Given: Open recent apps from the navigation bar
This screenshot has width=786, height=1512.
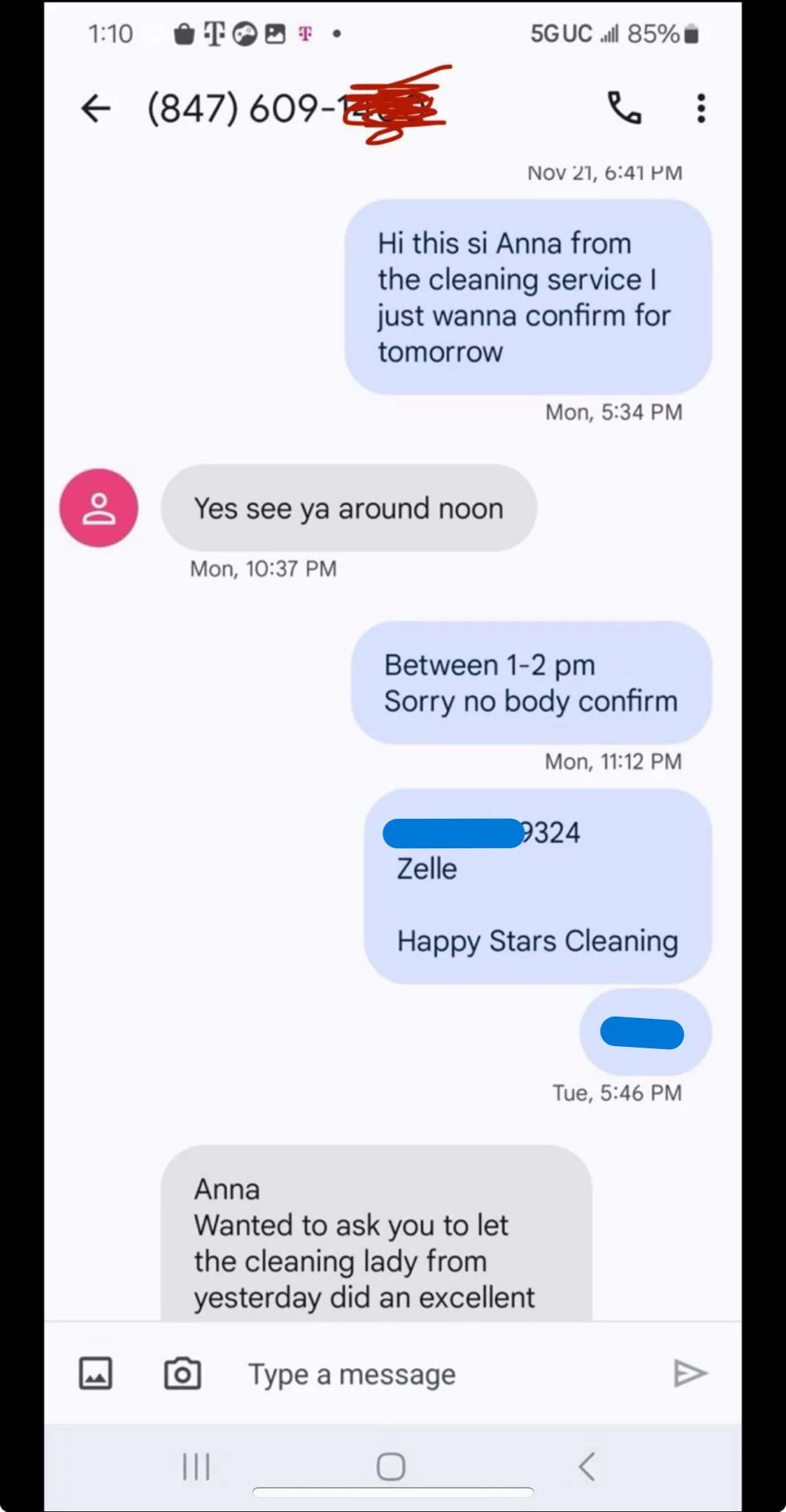Looking at the screenshot, I should (196, 1466).
